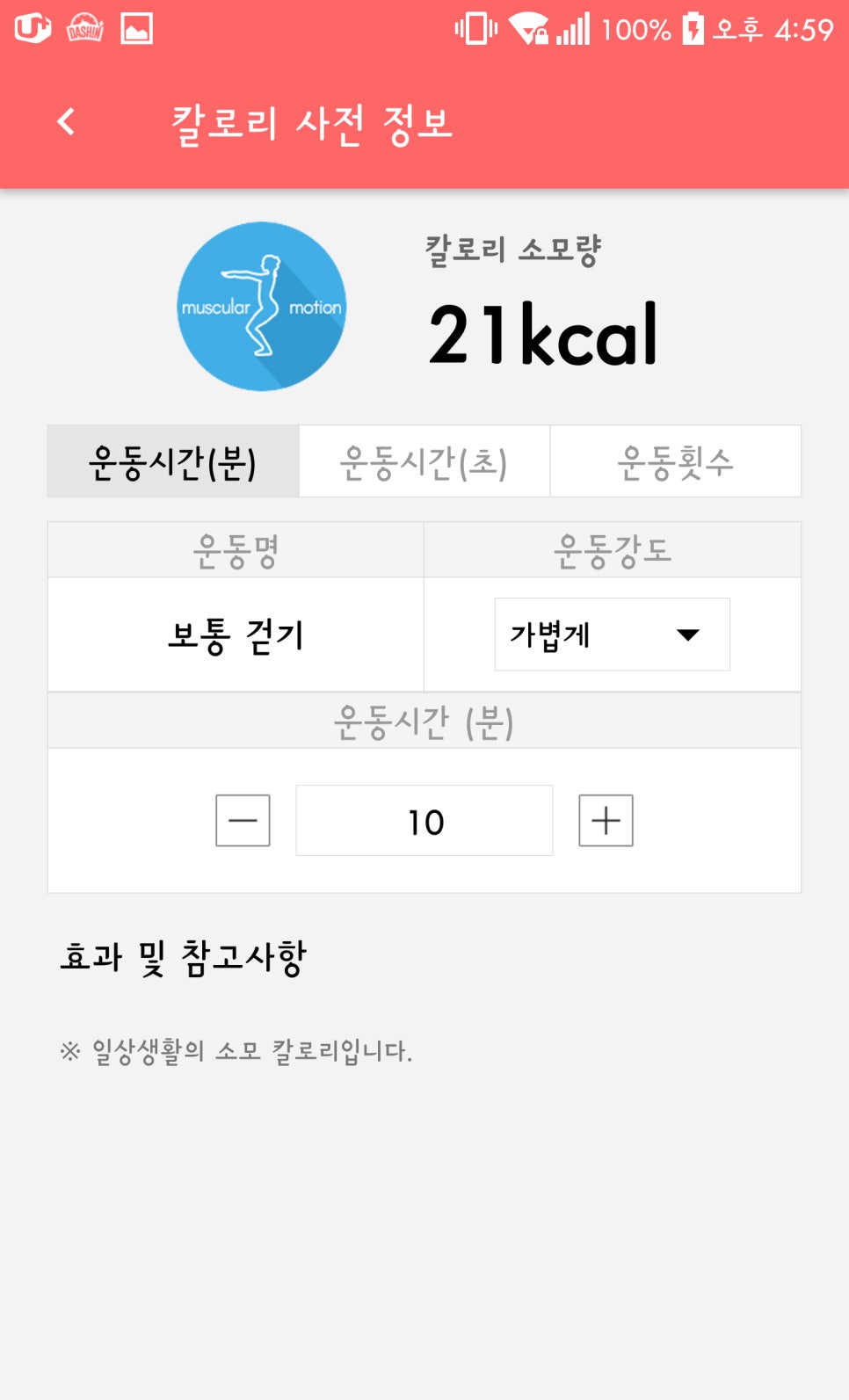Screen dimensions: 849x1400
Task: Select the 운동횟수 tab
Action: pos(677,461)
